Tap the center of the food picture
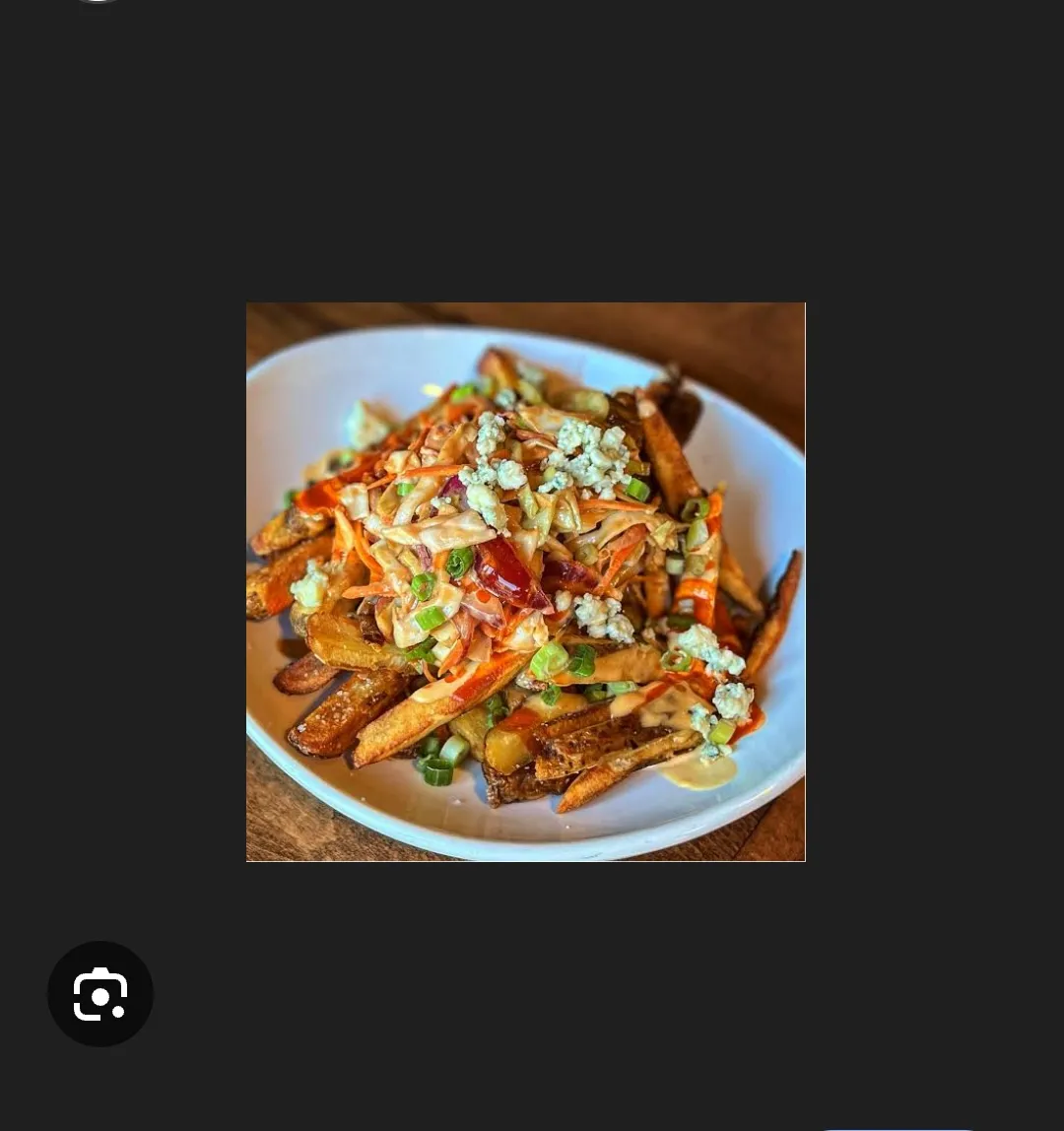 pos(525,581)
